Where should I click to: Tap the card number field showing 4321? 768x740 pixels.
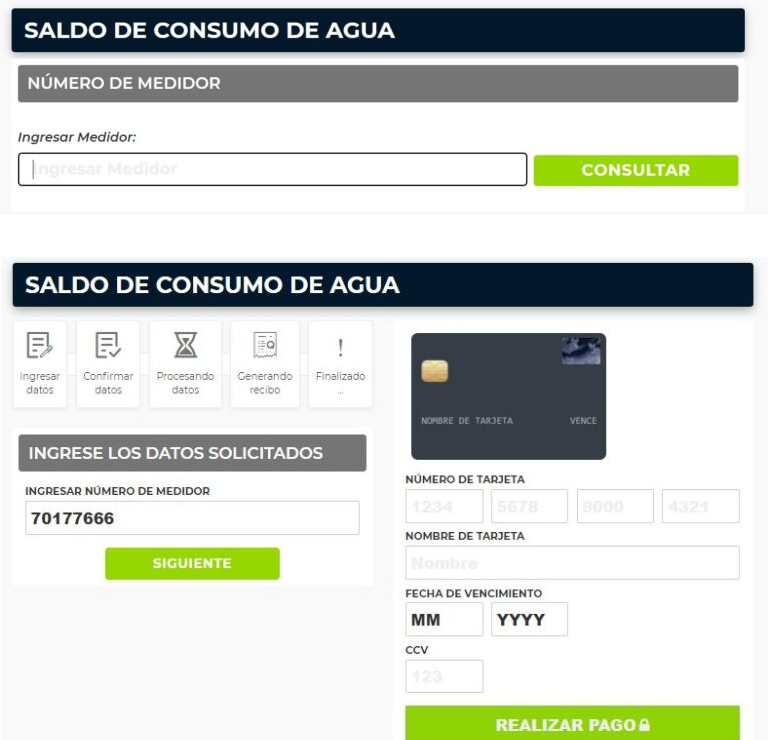pos(700,506)
